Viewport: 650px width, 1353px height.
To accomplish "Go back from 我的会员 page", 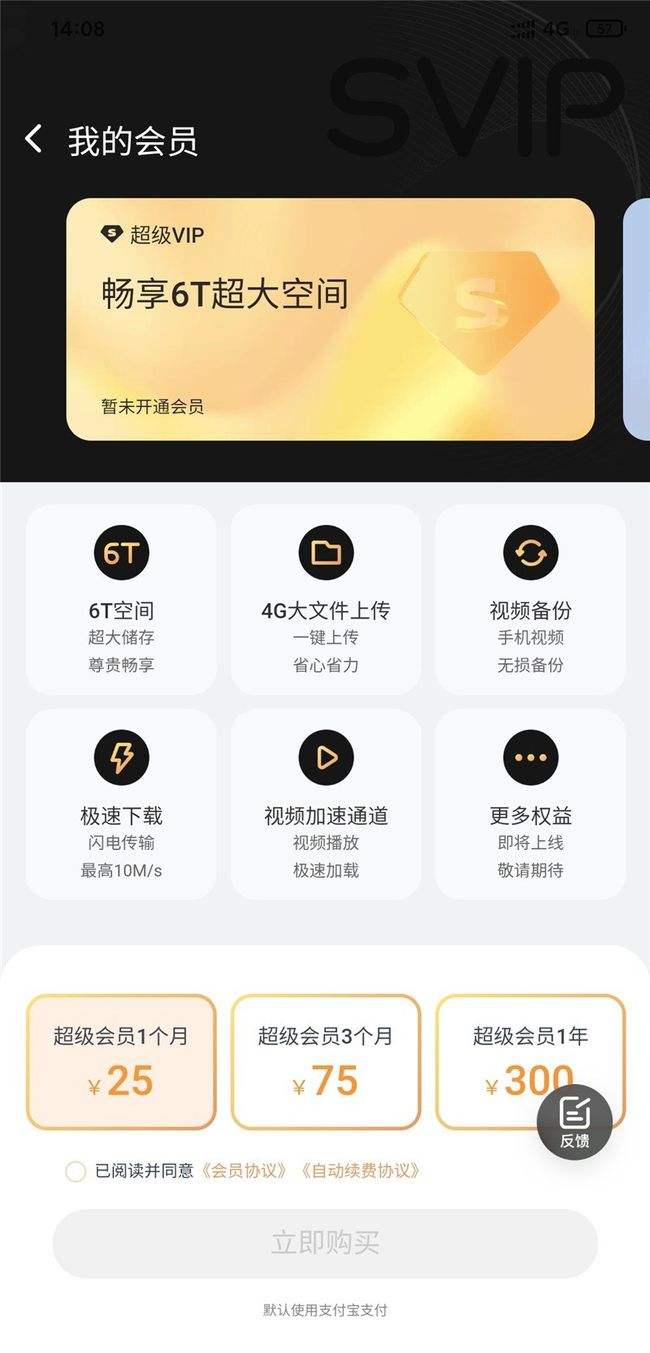I will click(x=34, y=139).
